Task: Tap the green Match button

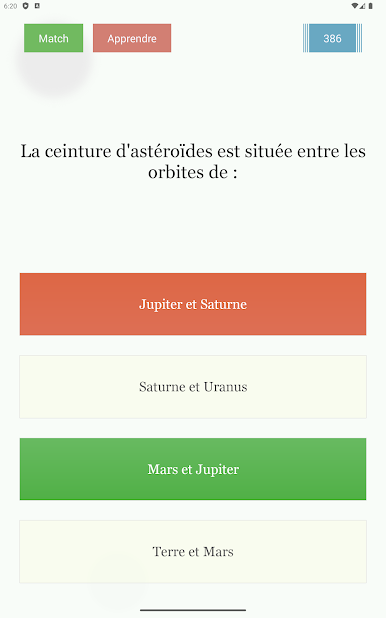Action: [x=53, y=38]
